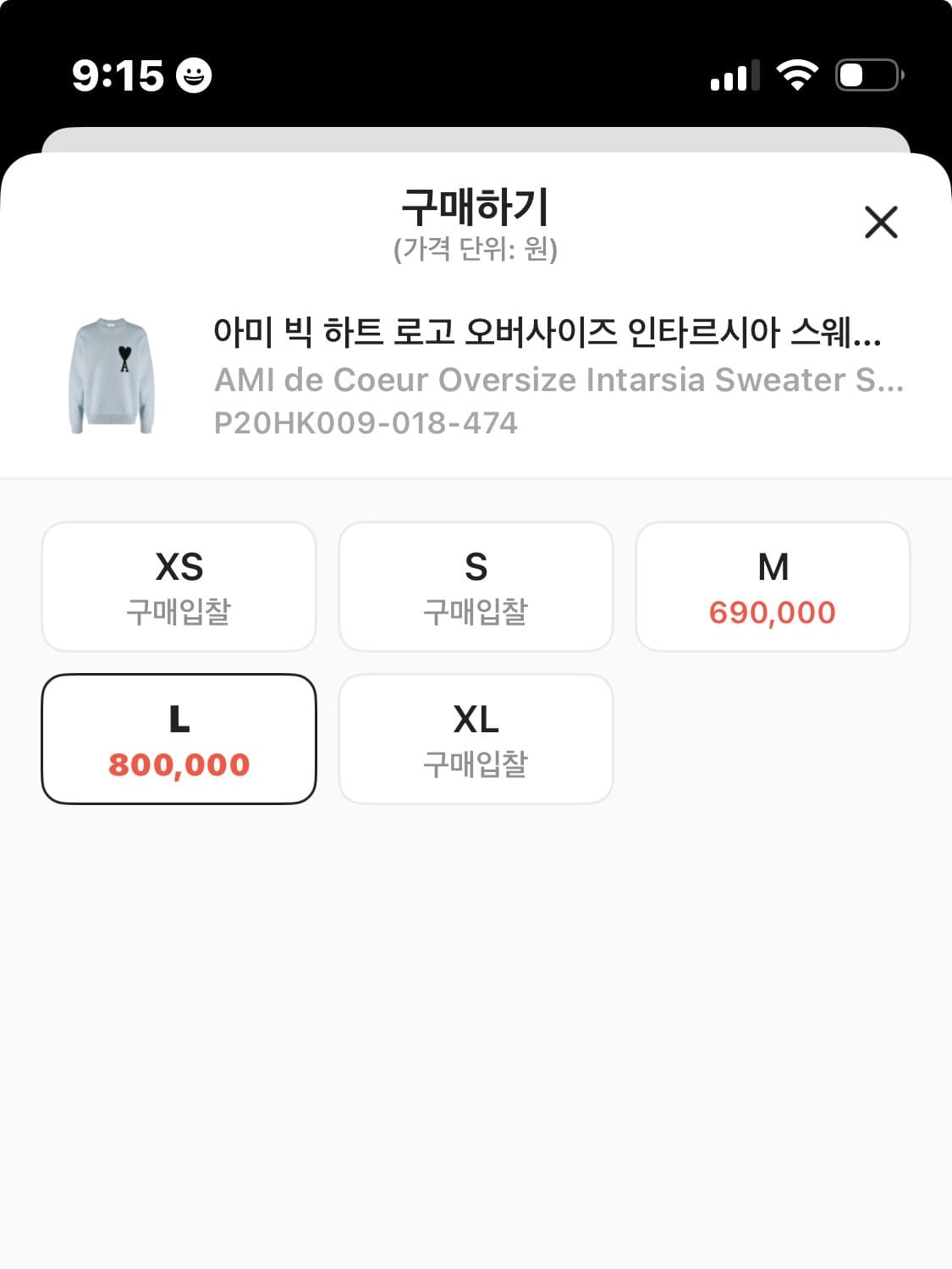Click the smiley face status icon
Screen dimensions: 952x1269
point(194,75)
